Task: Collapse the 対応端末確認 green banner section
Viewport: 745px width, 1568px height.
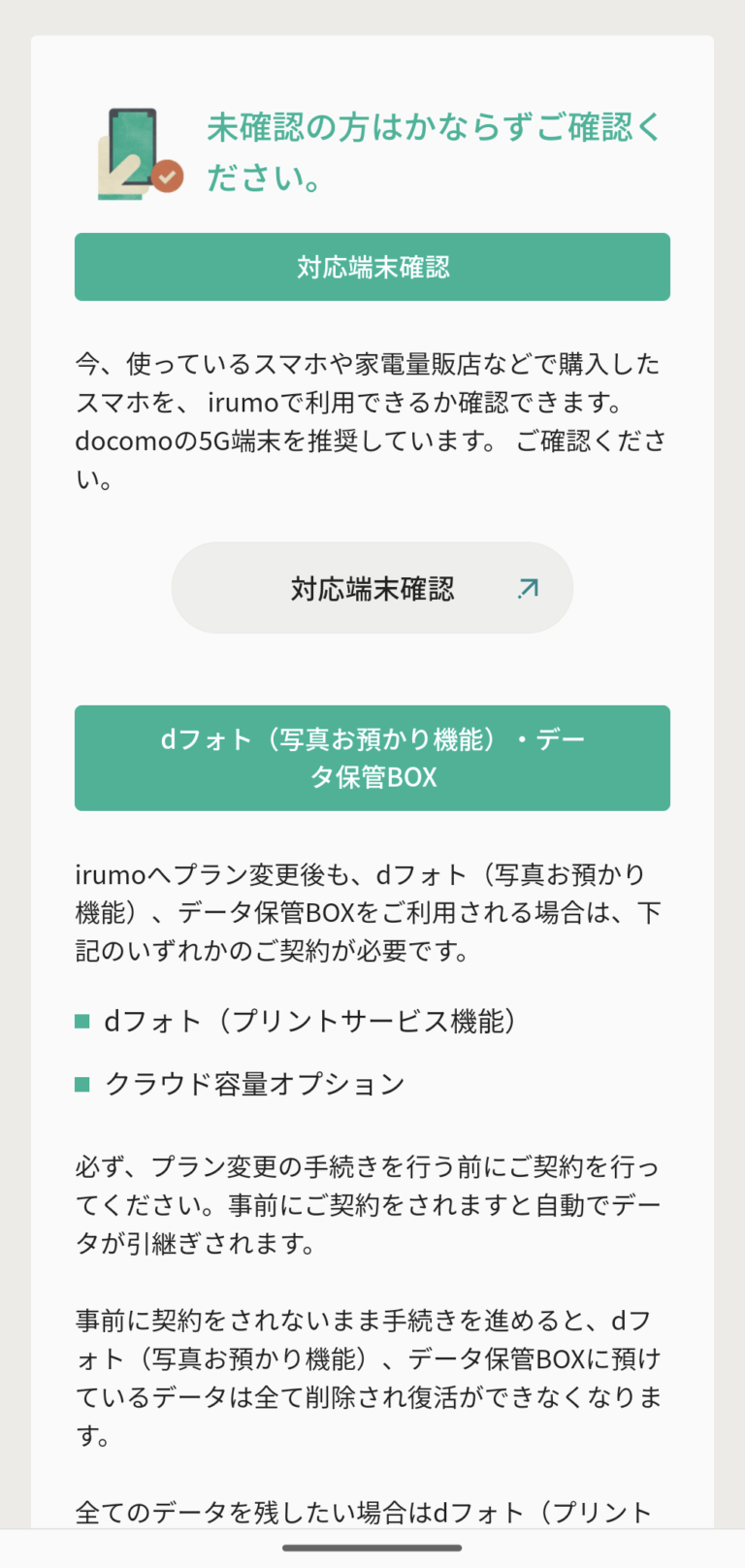Action: tap(372, 267)
